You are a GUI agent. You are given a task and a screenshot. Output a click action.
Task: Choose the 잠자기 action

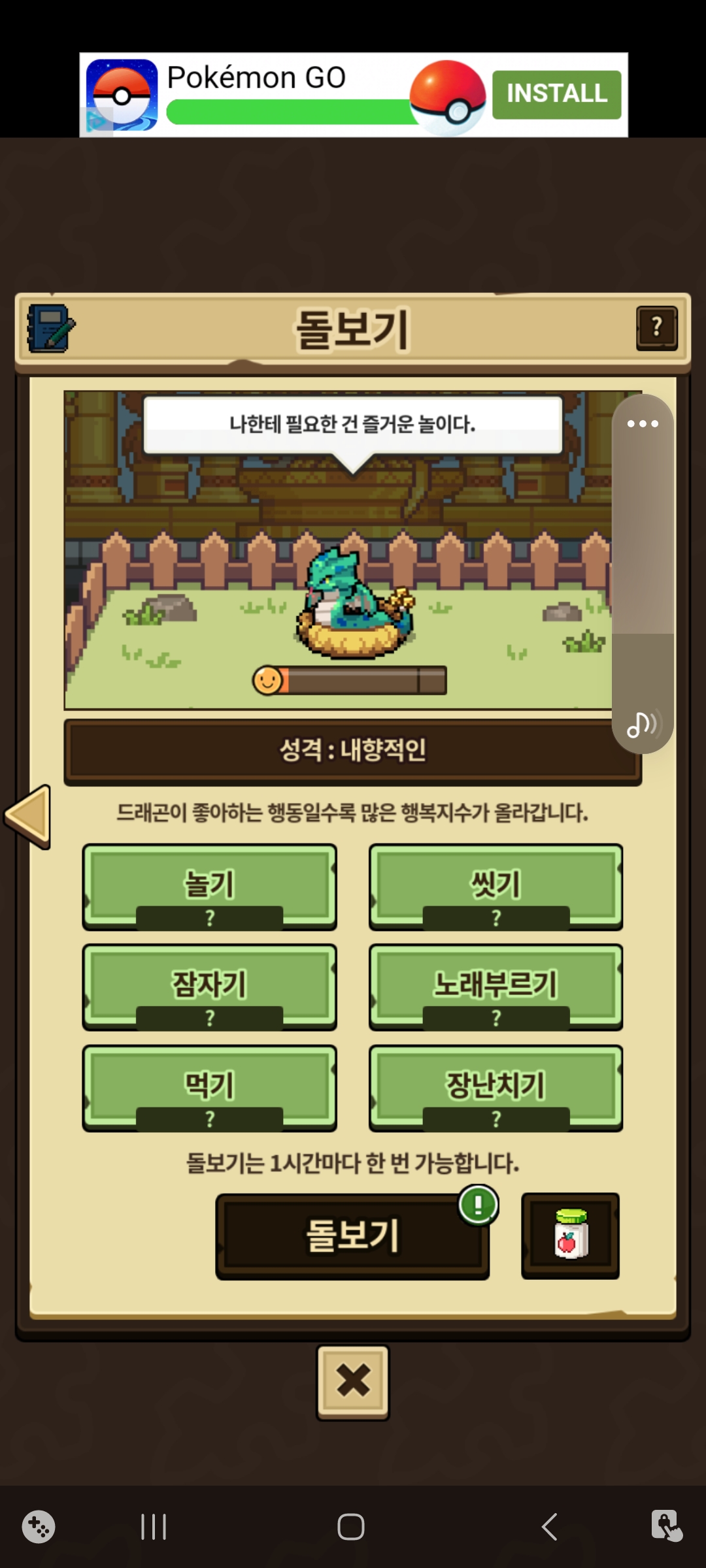tap(209, 987)
